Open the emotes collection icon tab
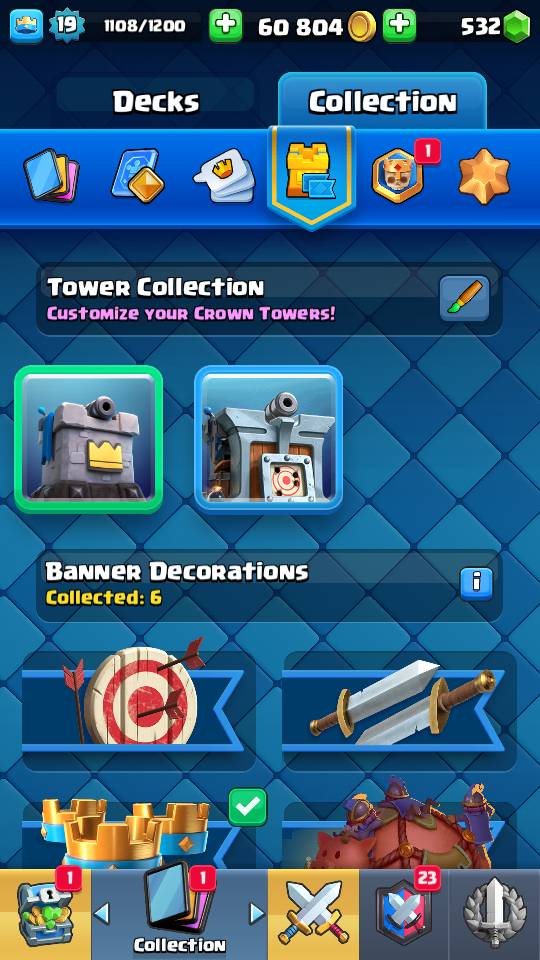Image resolution: width=540 pixels, height=960 pixels. pyautogui.click(x=225, y=175)
